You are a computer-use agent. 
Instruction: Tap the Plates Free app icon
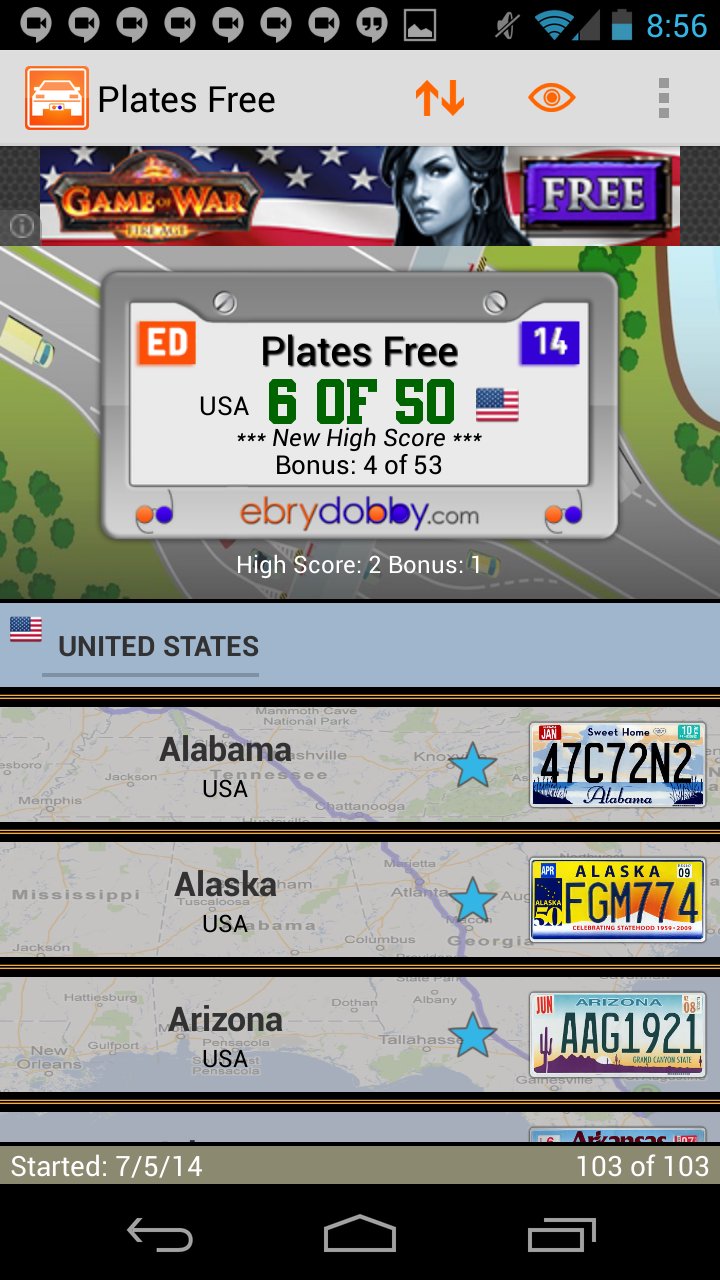(x=57, y=98)
